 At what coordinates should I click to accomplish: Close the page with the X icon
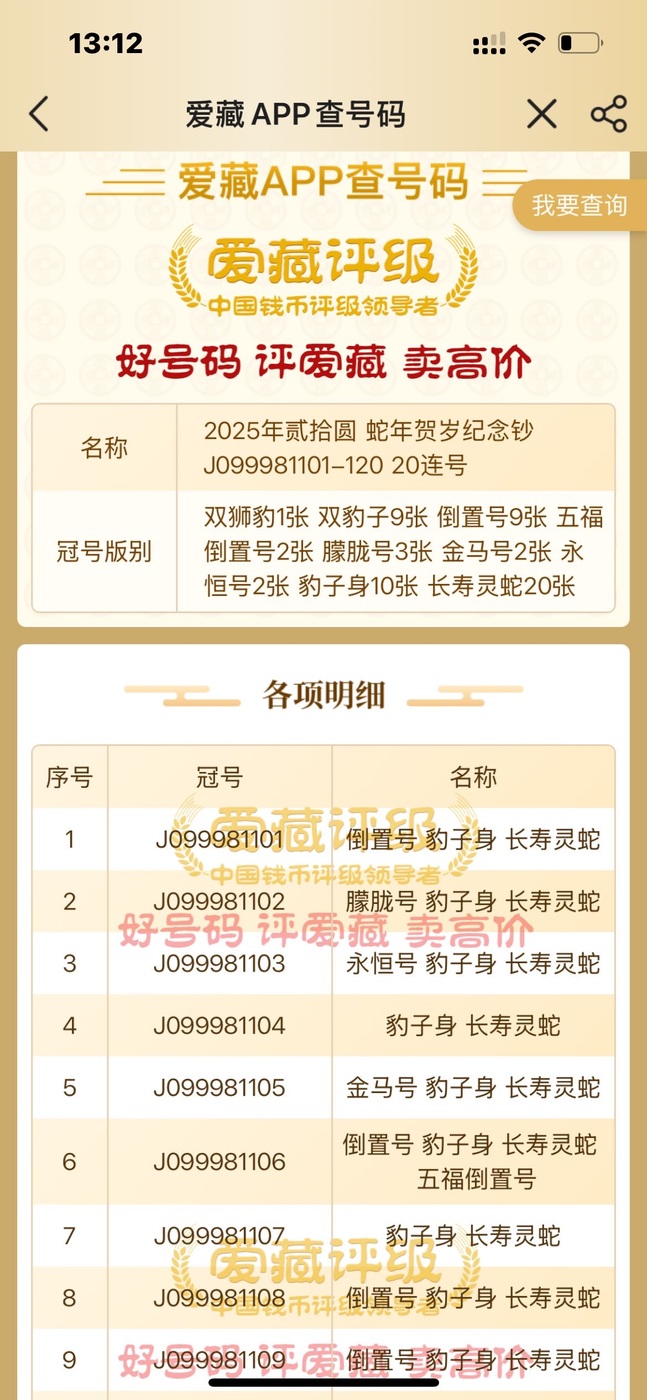pyautogui.click(x=541, y=114)
